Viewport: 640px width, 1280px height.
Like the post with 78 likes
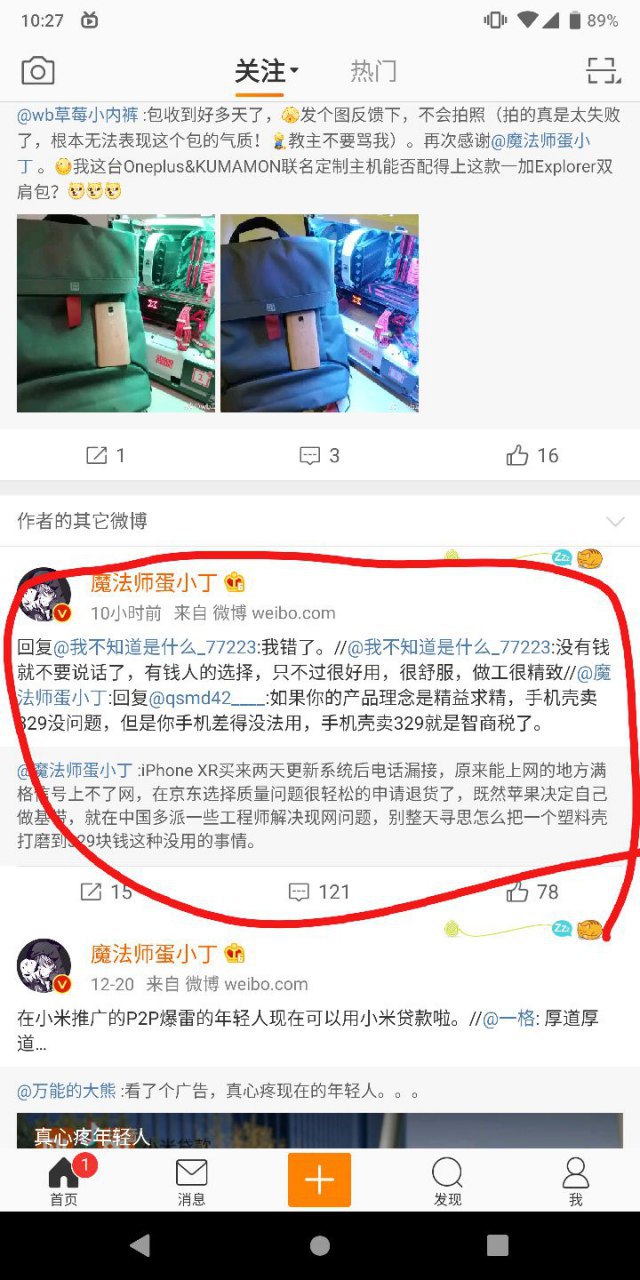(x=532, y=891)
